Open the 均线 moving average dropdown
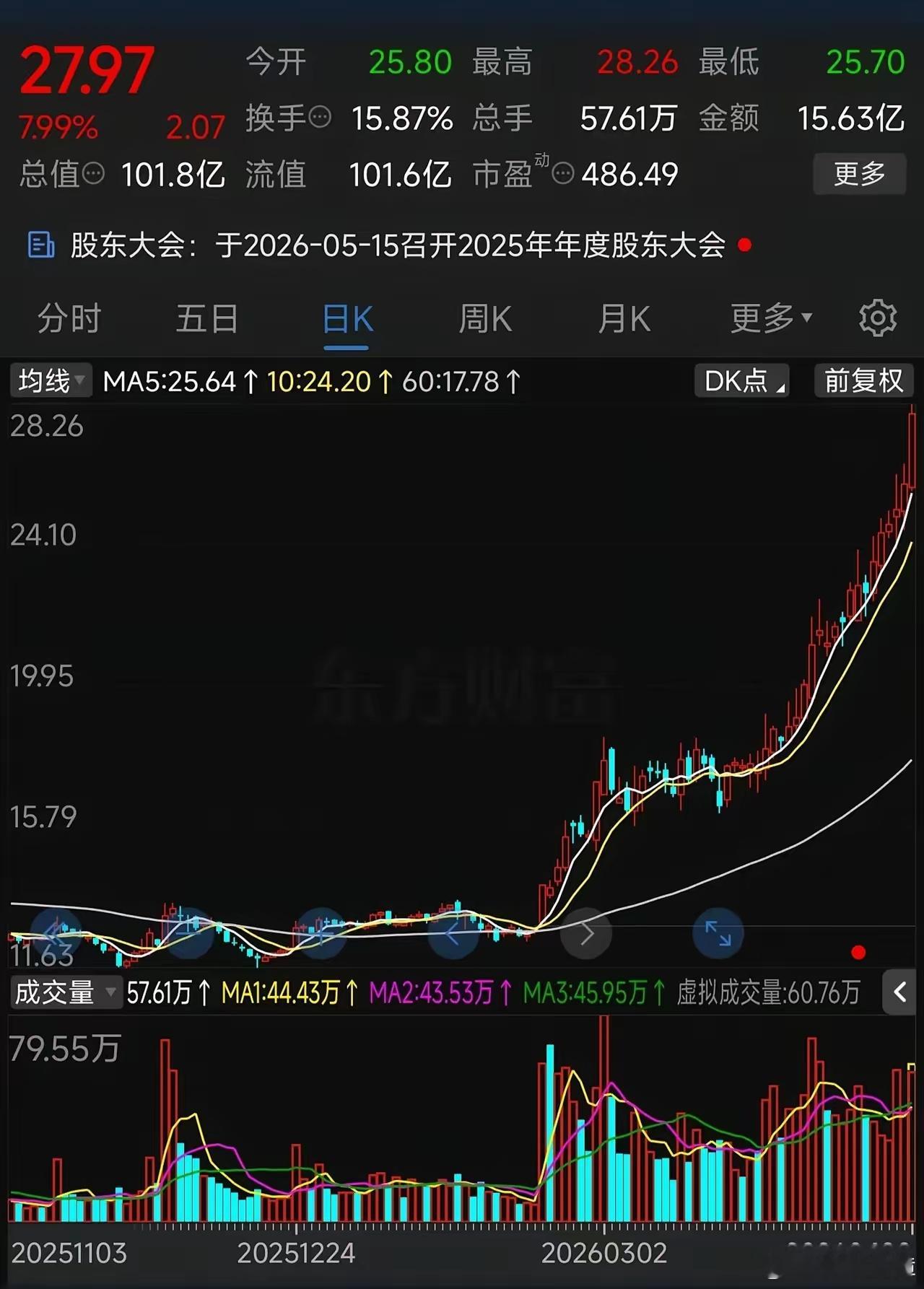This screenshot has width=924, height=1289. 49,381
